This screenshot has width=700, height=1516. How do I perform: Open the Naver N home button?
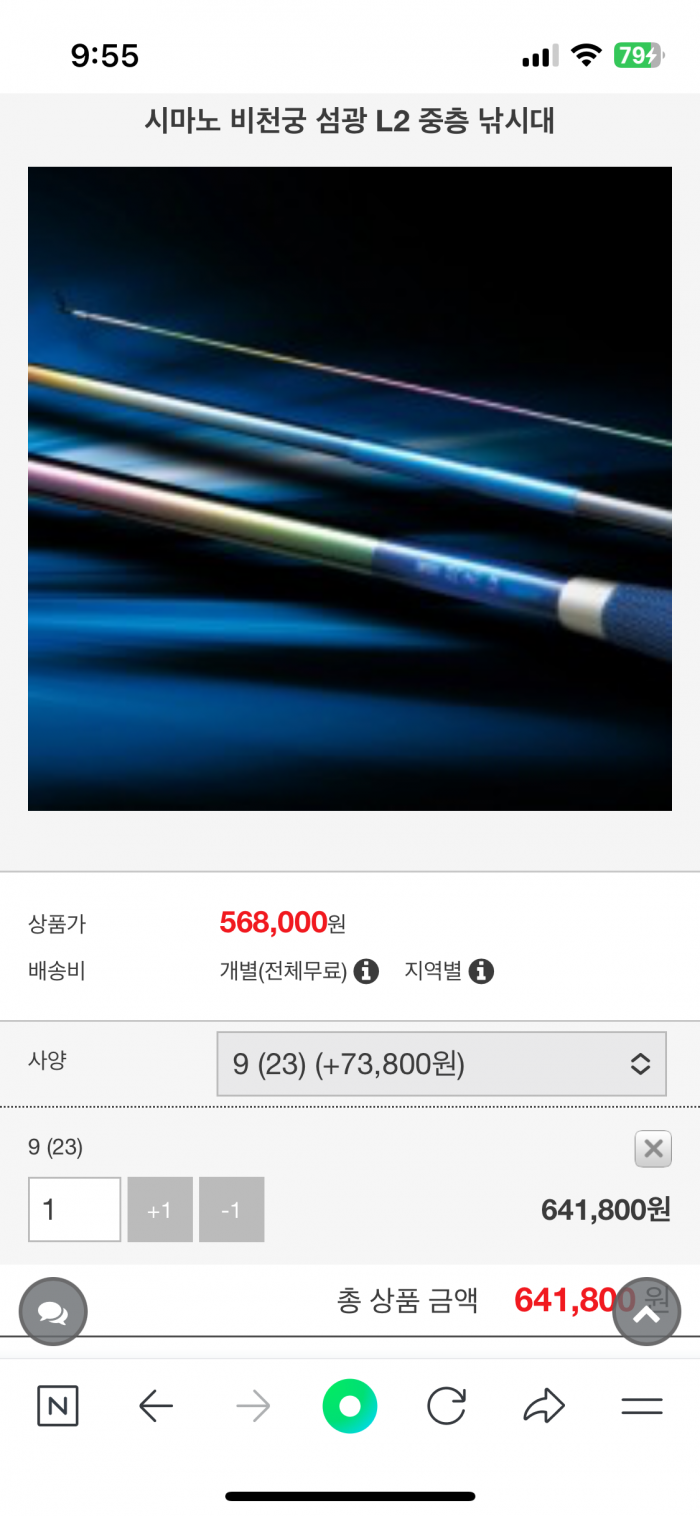[58, 1407]
